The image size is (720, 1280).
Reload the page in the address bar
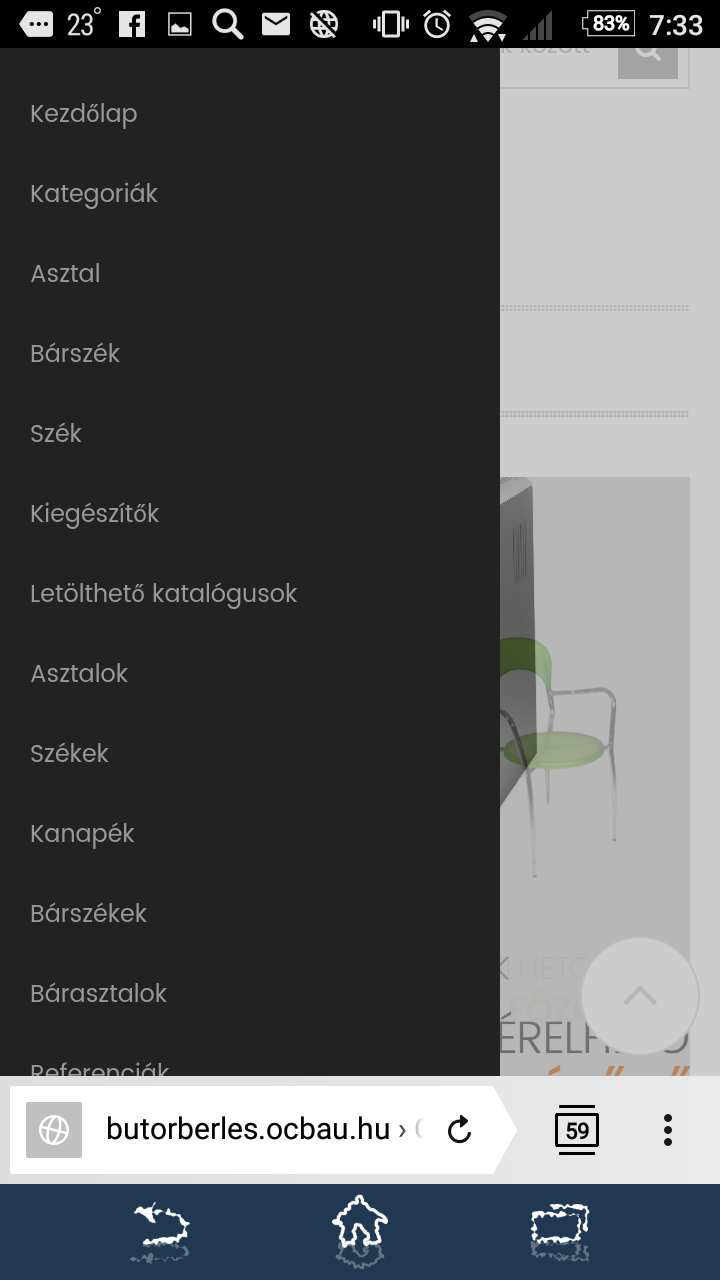pos(459,1131)
